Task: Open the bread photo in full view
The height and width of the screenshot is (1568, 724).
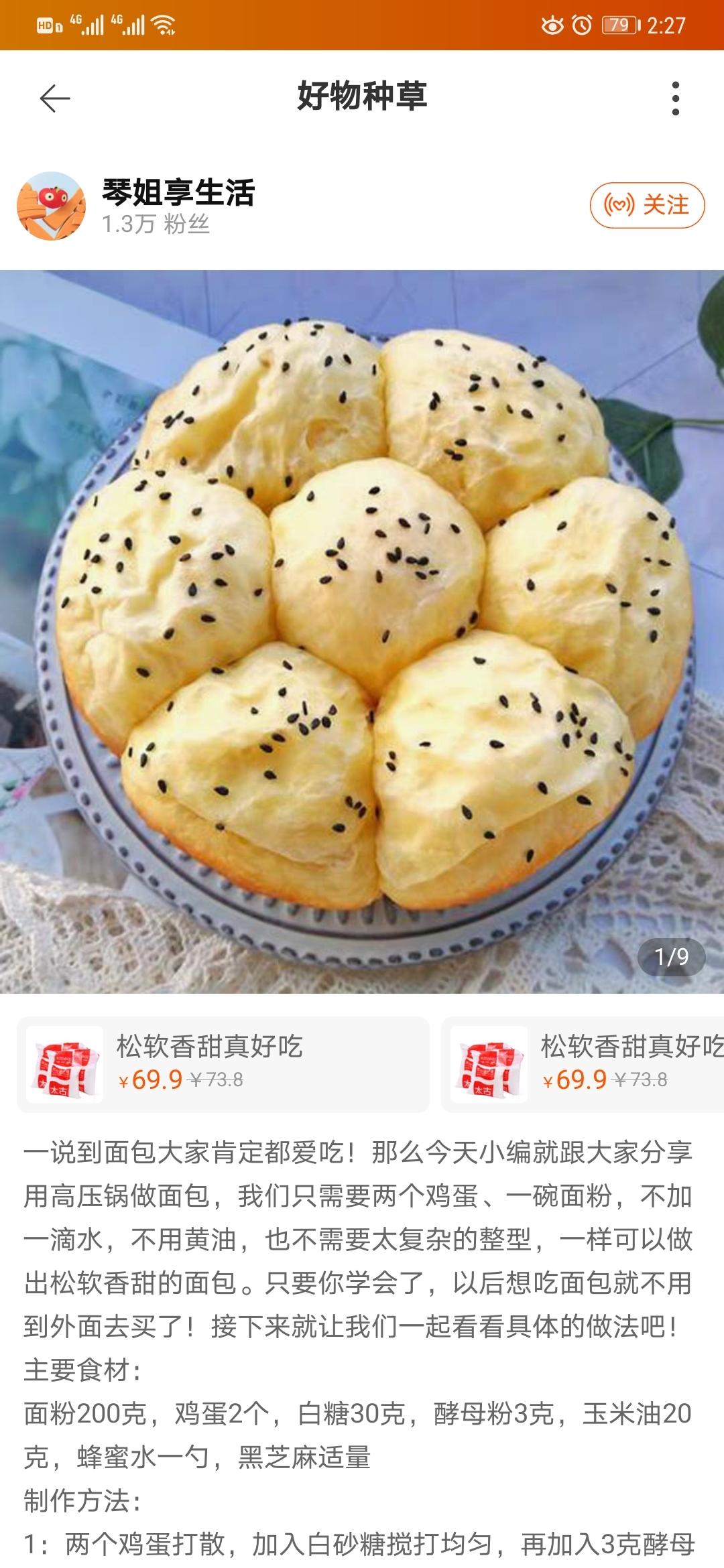Action: 362,631
